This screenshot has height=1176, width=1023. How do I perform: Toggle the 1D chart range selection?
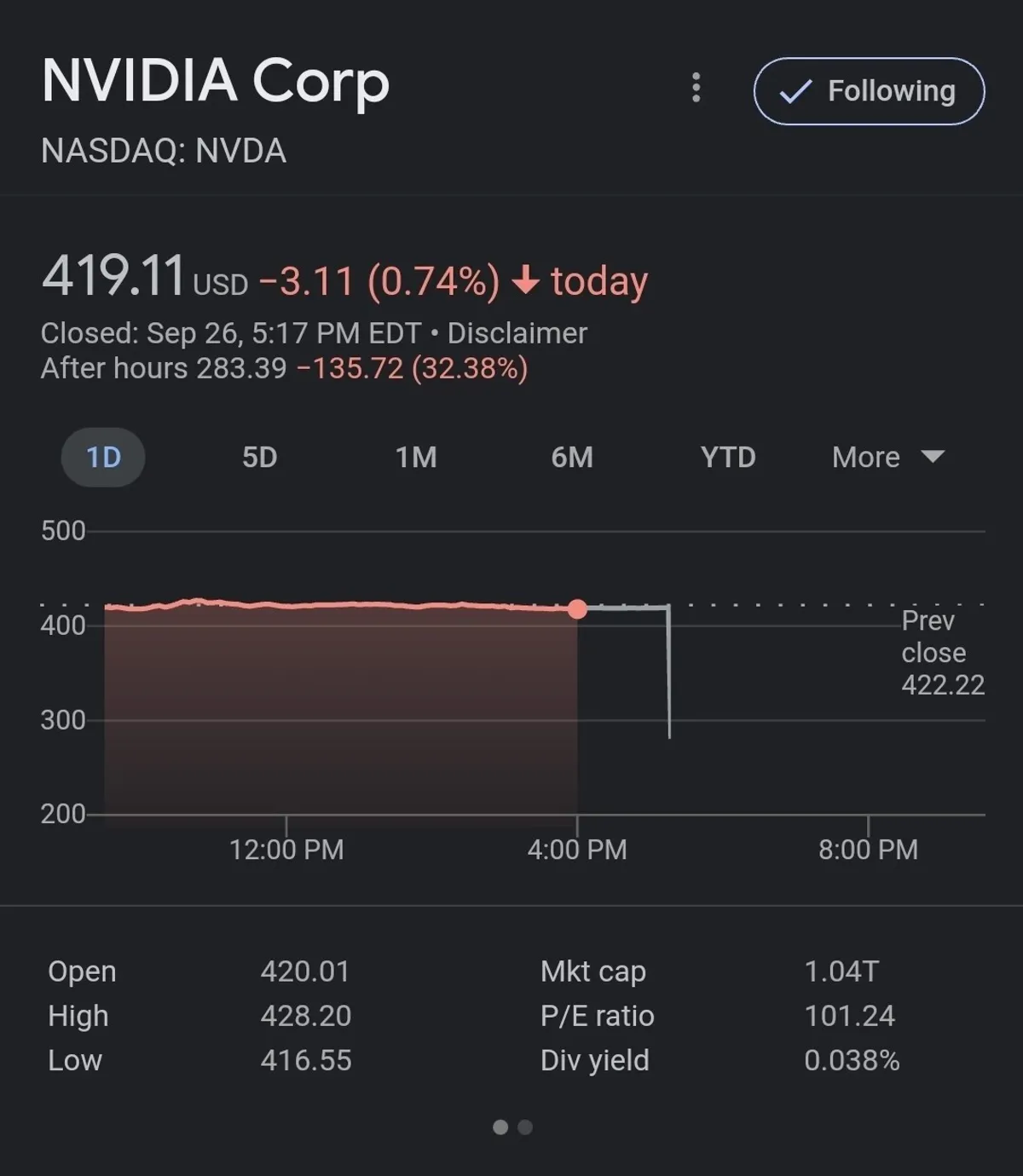tap(103, 458)
